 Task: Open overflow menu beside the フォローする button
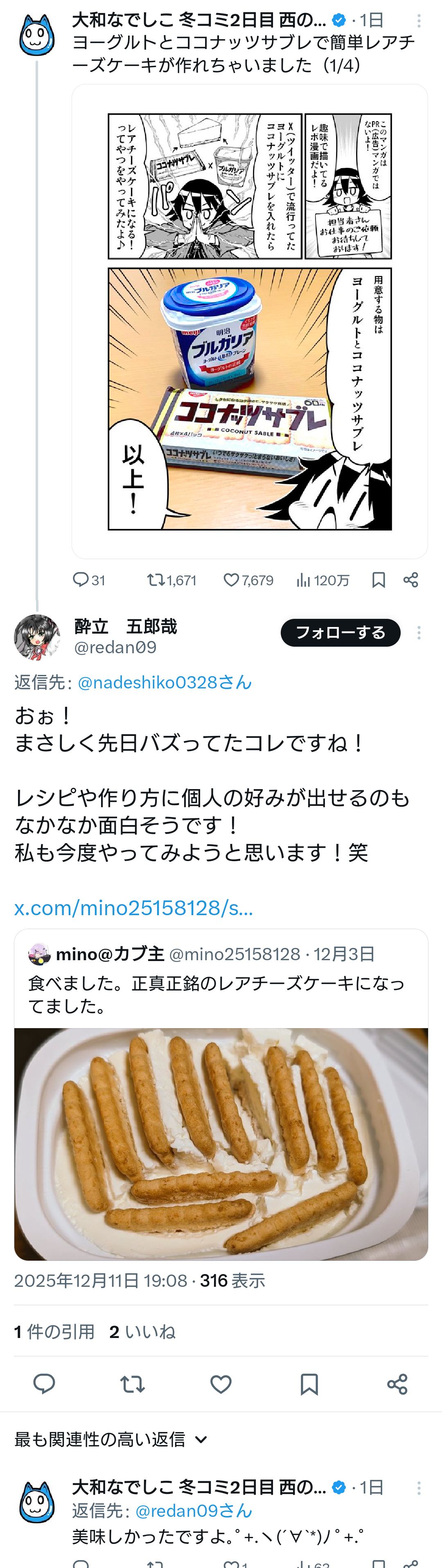tap(418, 633)
